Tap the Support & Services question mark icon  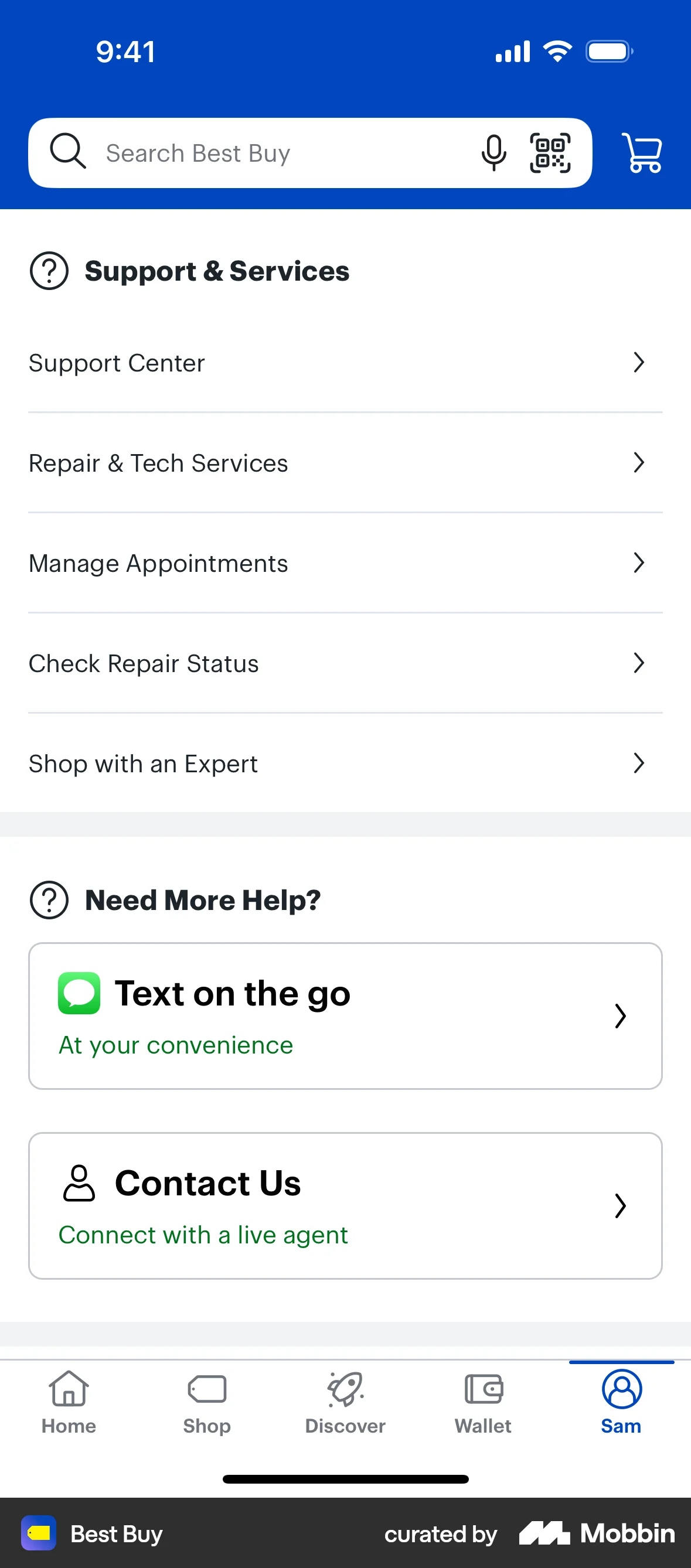(x=49, y=271)
